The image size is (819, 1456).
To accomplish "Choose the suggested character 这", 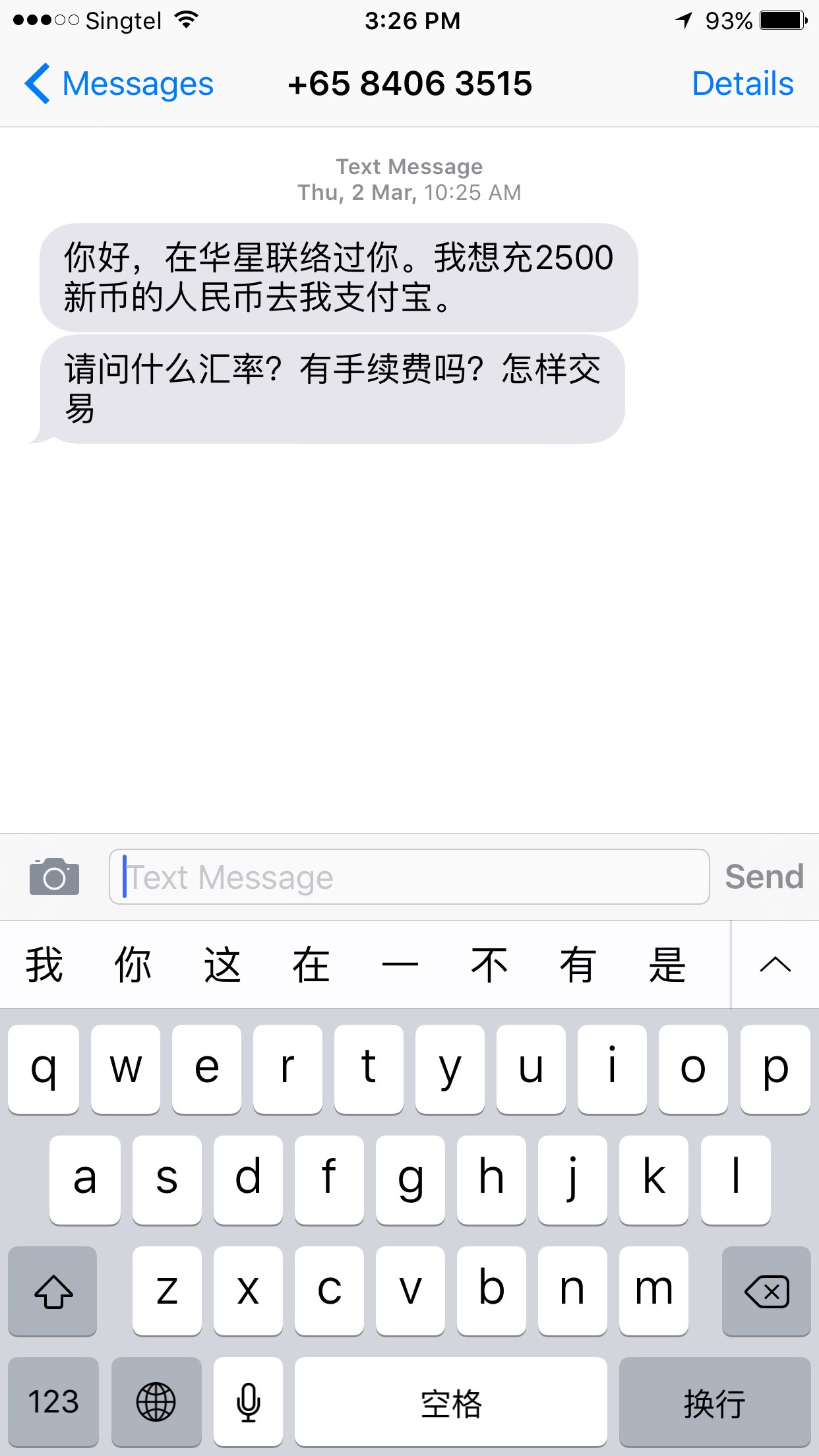I will (222, 965).
